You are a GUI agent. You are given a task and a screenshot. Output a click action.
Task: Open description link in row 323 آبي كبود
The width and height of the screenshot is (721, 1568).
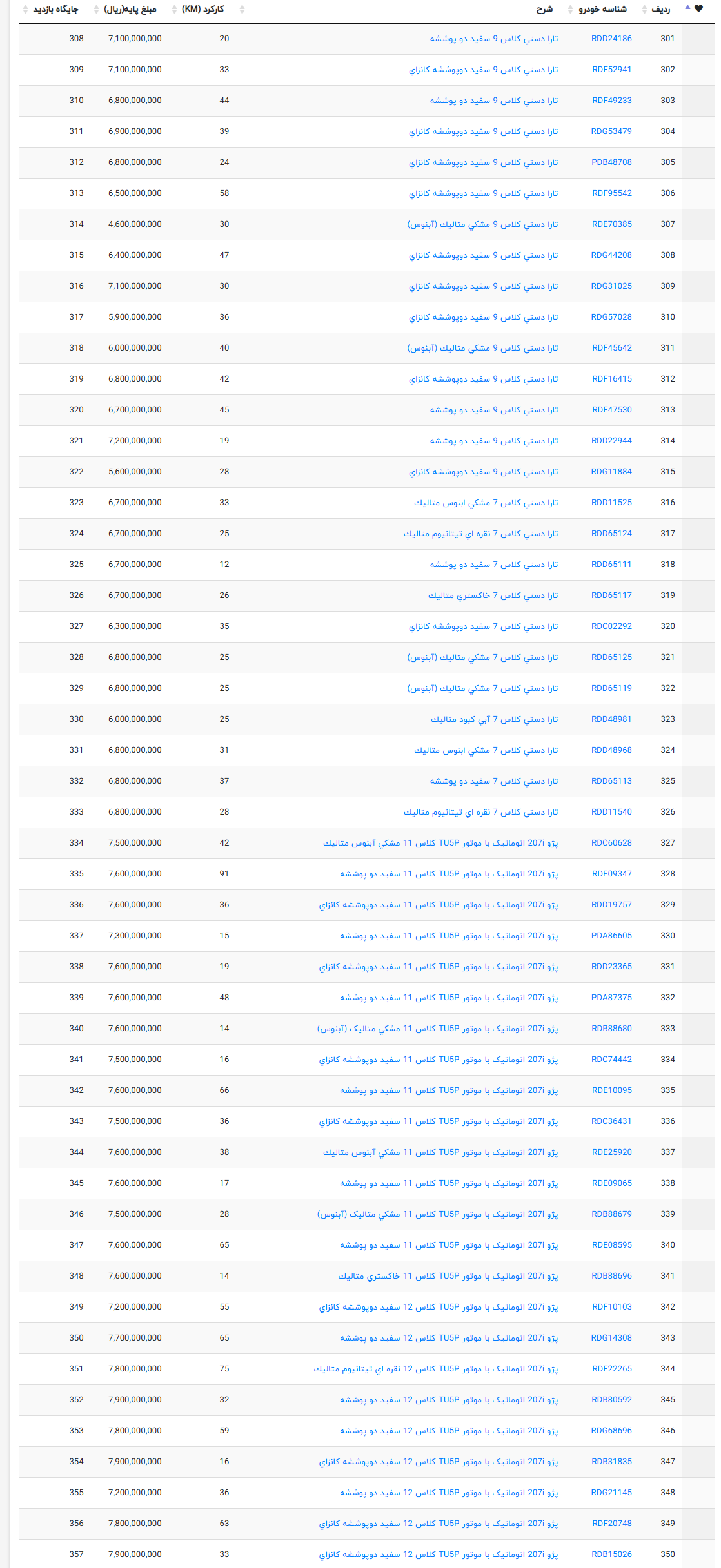point(494,719)
